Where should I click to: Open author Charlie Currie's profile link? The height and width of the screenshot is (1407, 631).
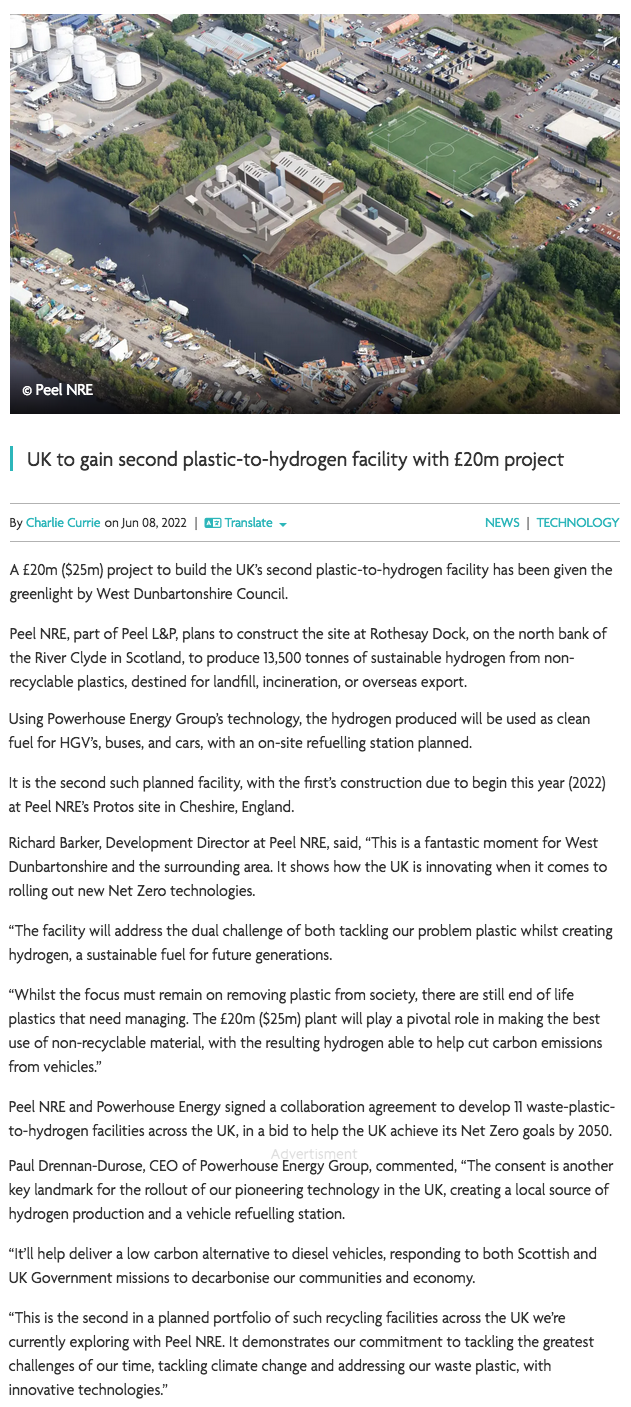(63, 523)
